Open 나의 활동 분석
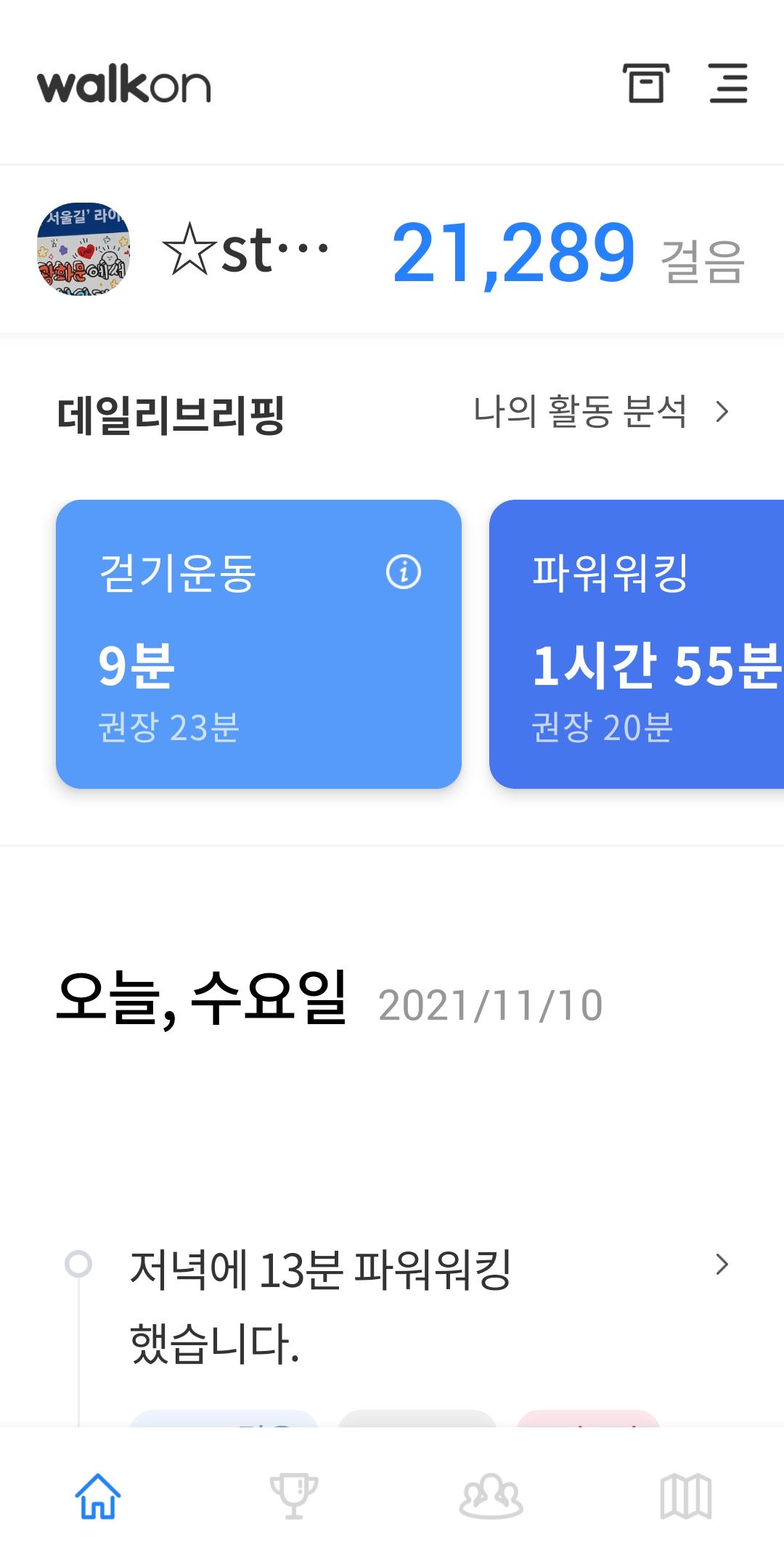 coord(600,412)
